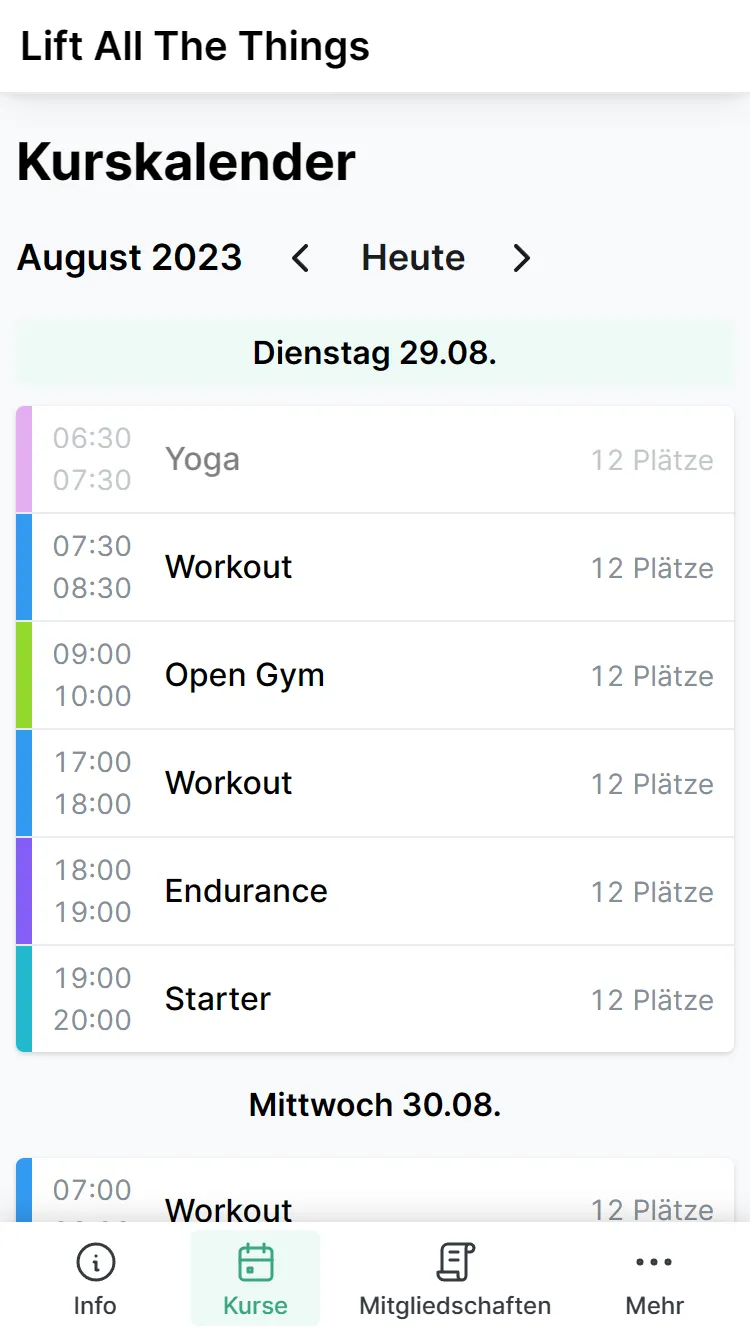Open the Kurse tab
Image resolution: width=750 pixels, height=1334 pixels.
point(255,1279)
